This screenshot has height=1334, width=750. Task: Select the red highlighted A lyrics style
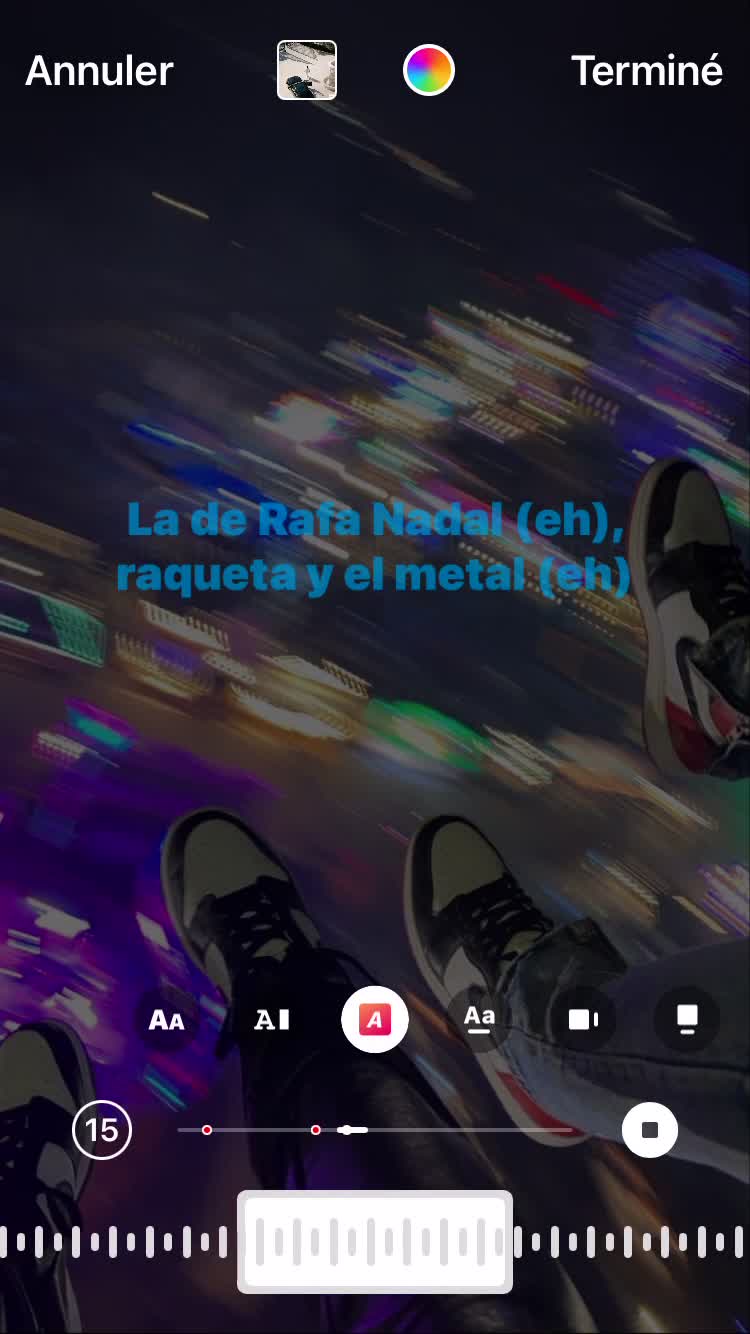coord(375,1020)
